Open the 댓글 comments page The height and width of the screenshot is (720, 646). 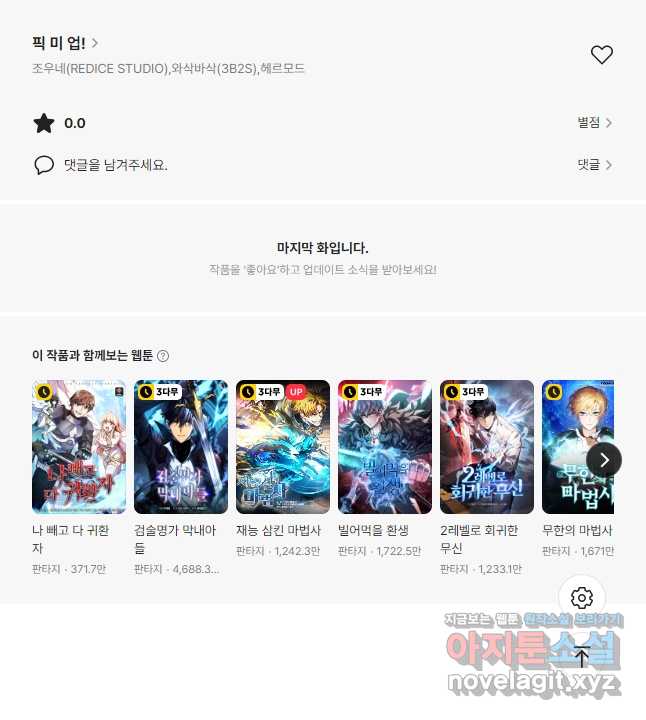click(594, 165)
